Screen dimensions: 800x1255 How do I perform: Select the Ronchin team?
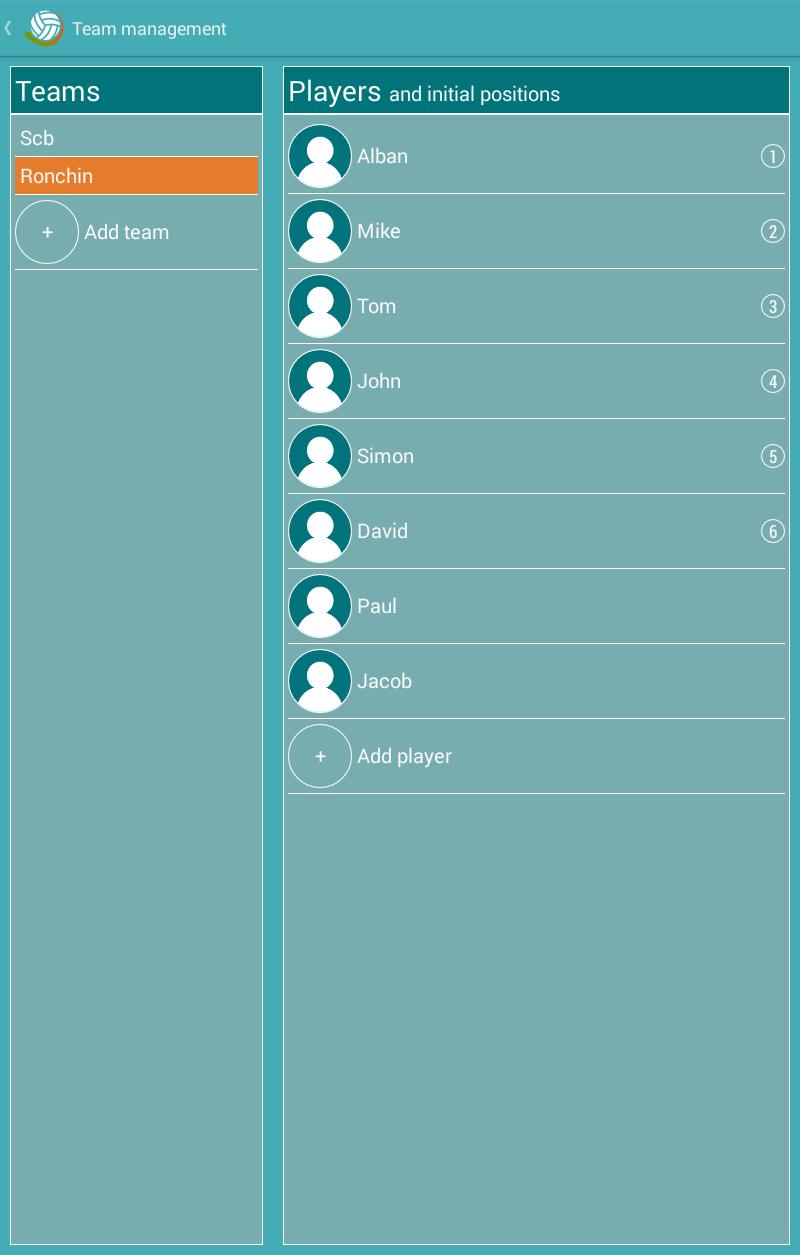[136, 176]
